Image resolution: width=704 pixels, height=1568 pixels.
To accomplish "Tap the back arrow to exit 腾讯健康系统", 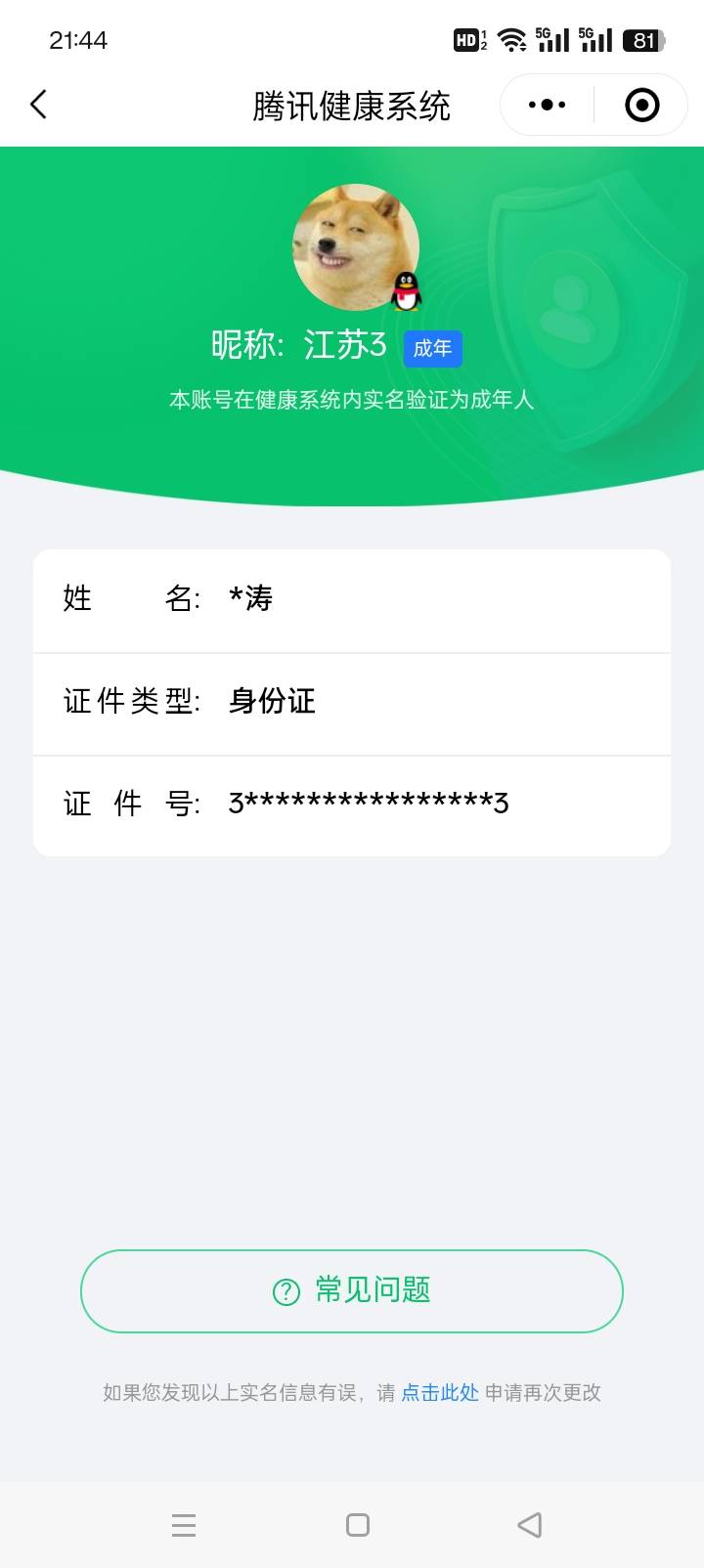I will (x=39, y=104).
